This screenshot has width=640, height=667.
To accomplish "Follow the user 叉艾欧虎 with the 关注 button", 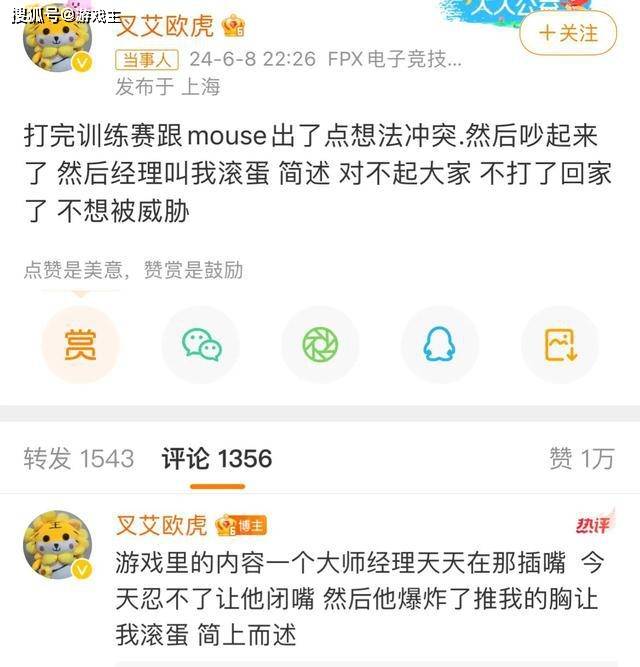I will 567,33.
